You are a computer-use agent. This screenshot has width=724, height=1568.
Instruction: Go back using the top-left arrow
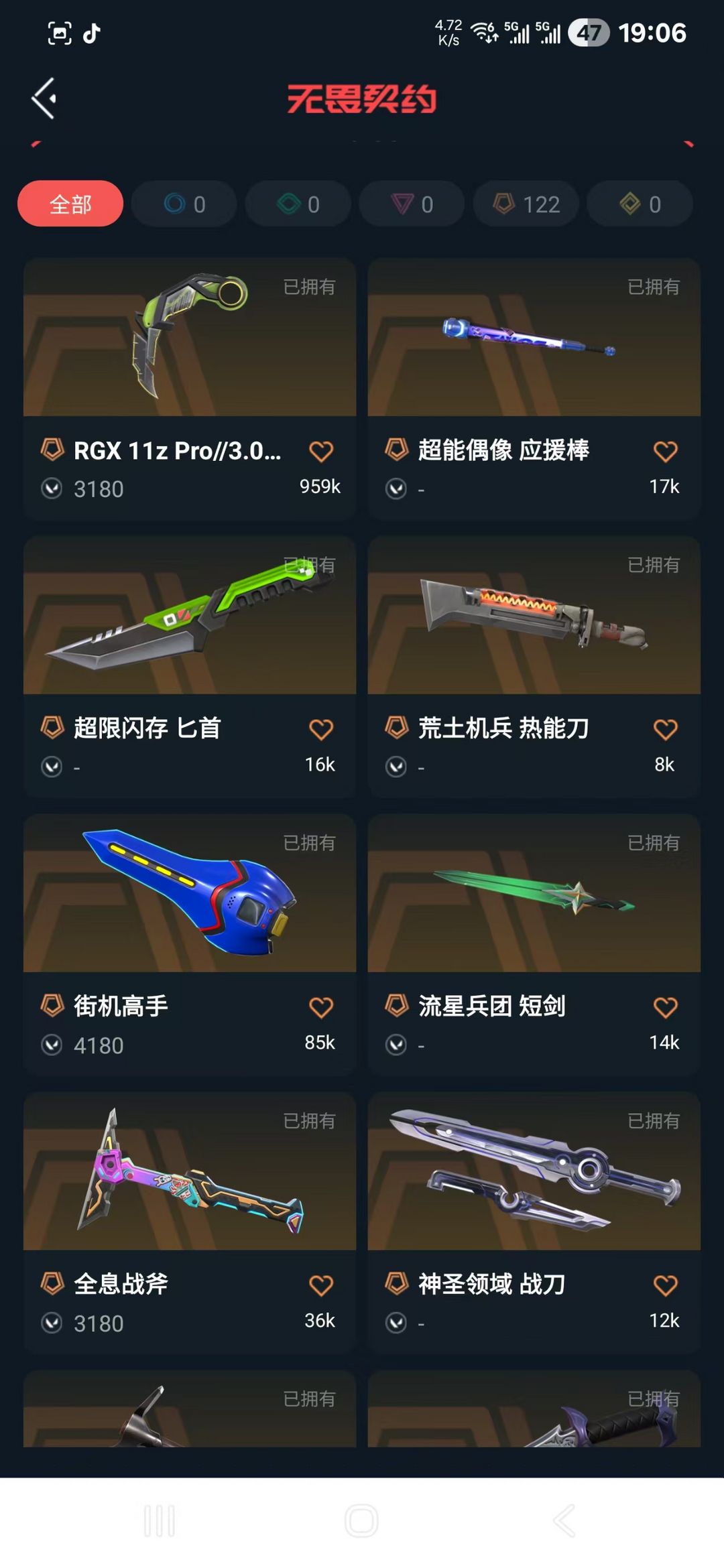[44, 99]
